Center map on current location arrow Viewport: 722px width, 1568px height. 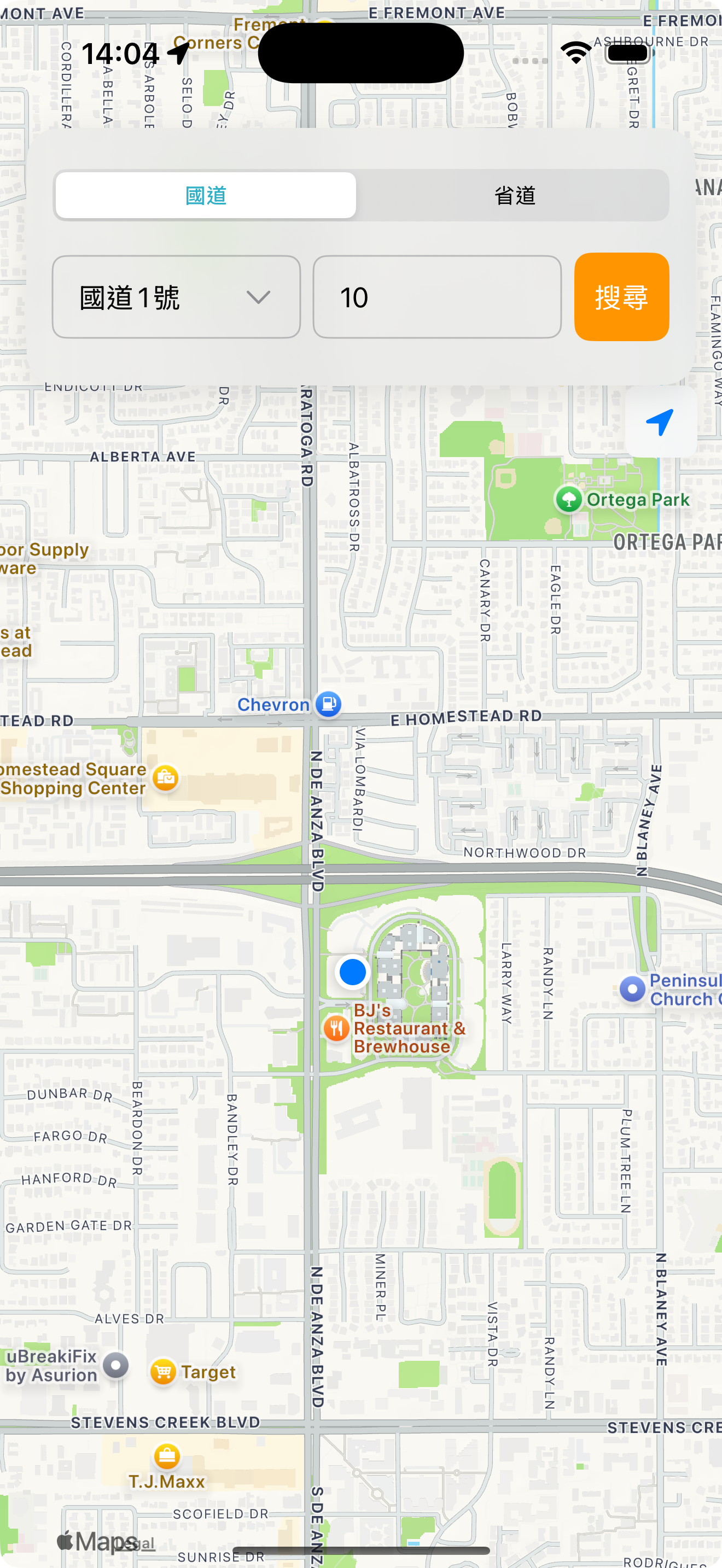tap(660, 422)
